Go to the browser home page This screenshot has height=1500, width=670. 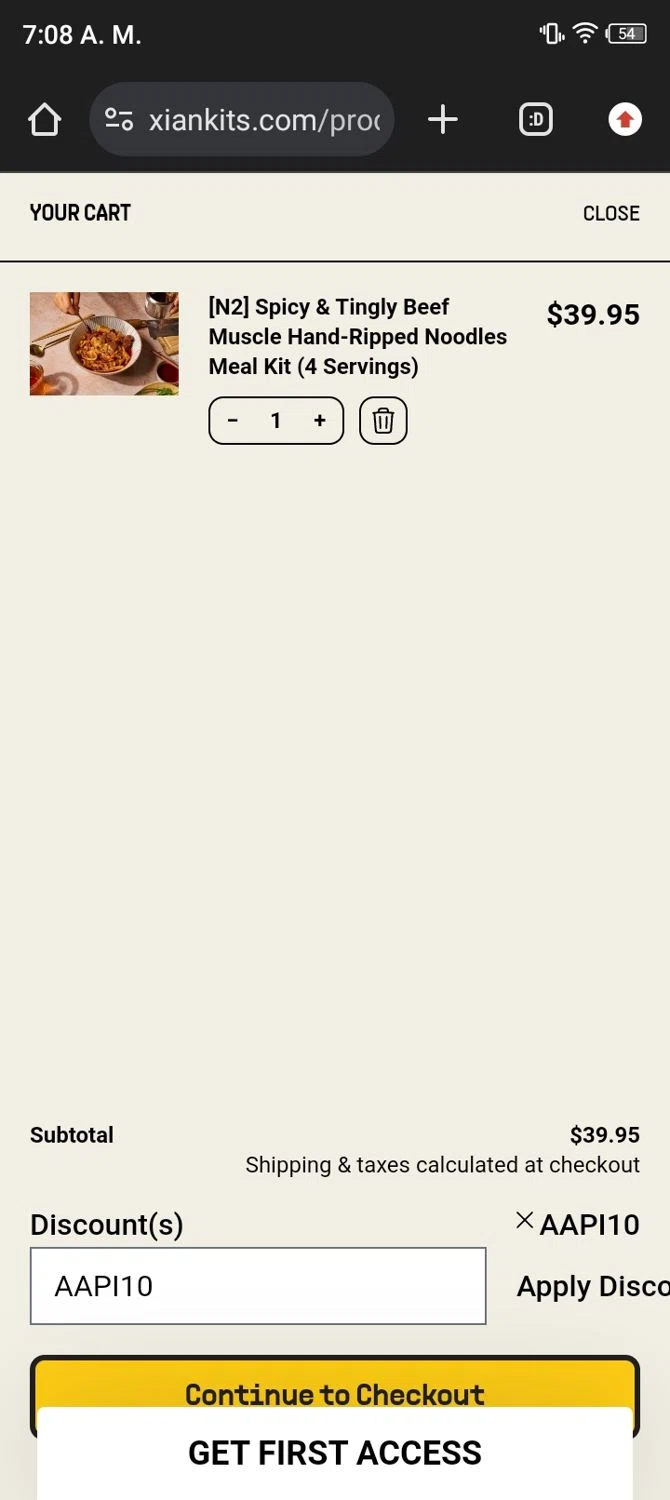45,120
